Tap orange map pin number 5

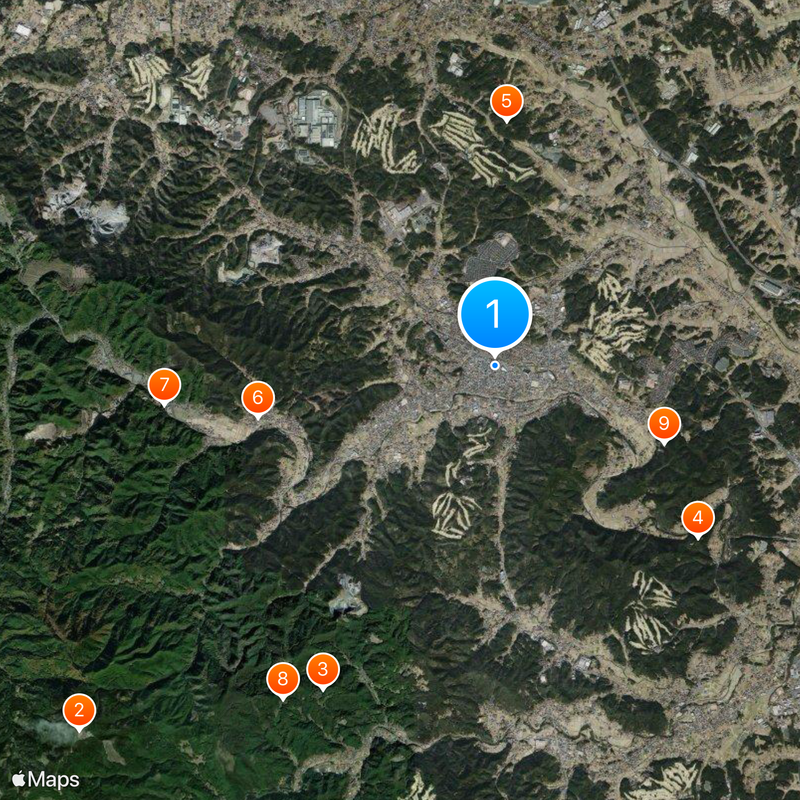click(506, 101)
